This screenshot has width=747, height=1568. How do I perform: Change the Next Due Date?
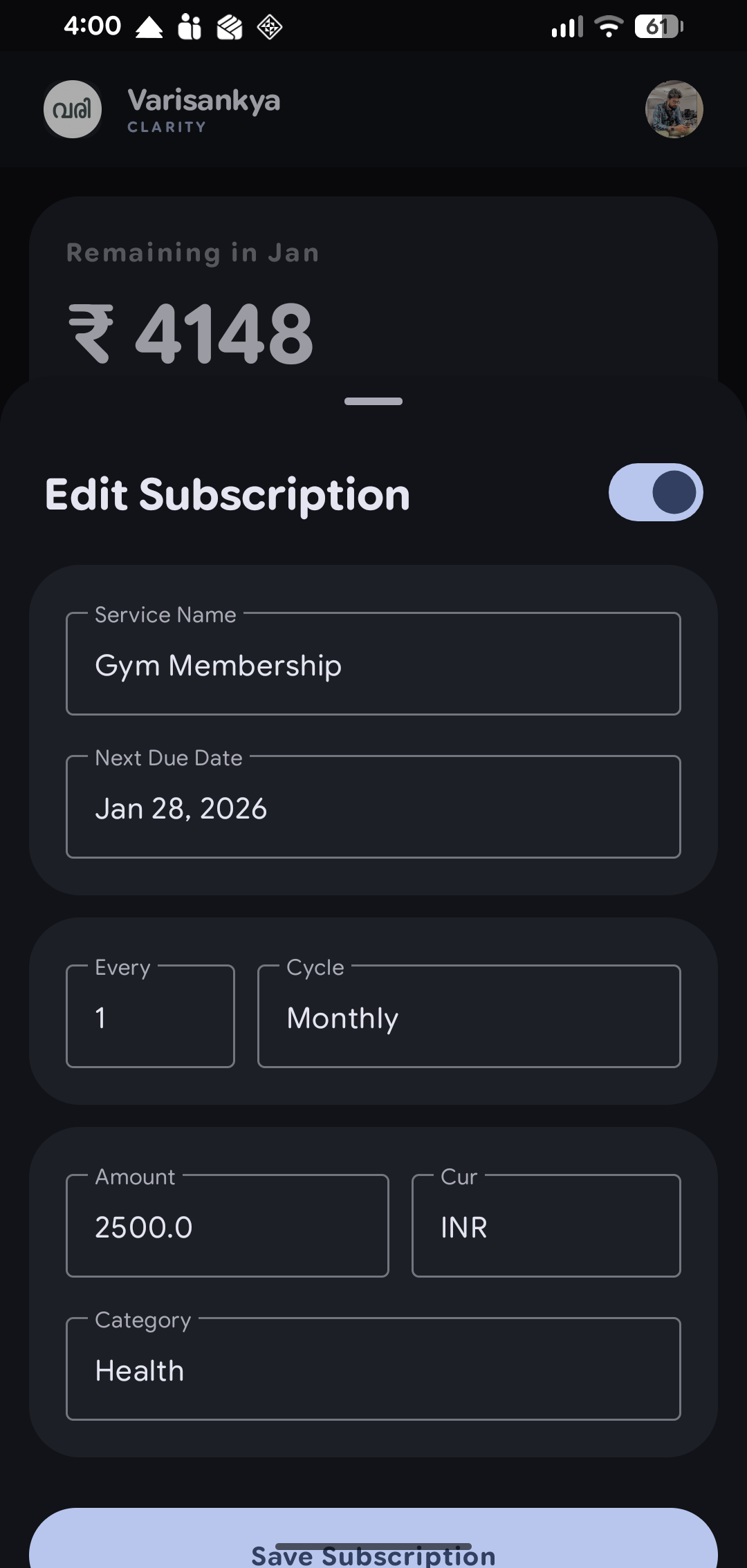click(x=373, y=808)
